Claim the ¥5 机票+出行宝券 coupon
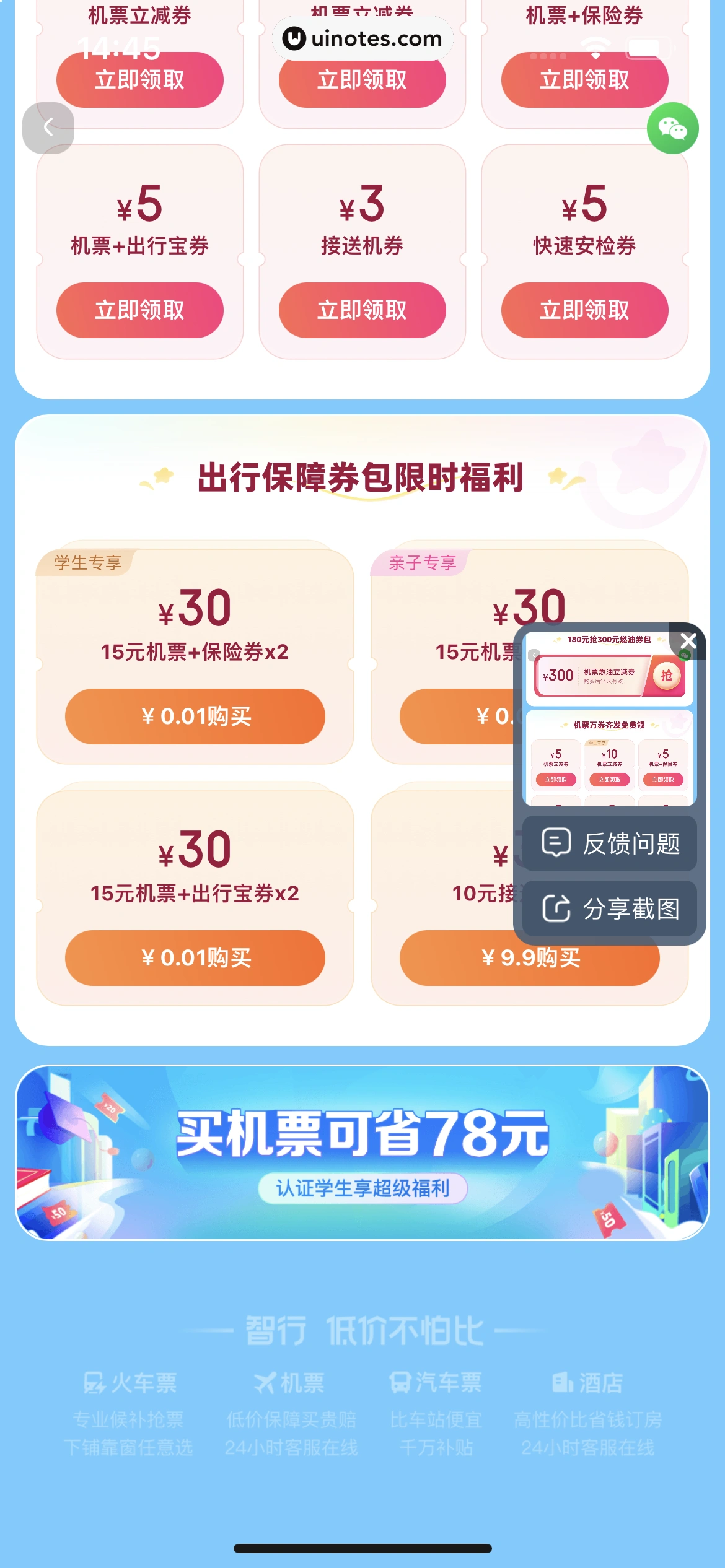Viewport: 725px width, 1568px height. tap(140, 310)
